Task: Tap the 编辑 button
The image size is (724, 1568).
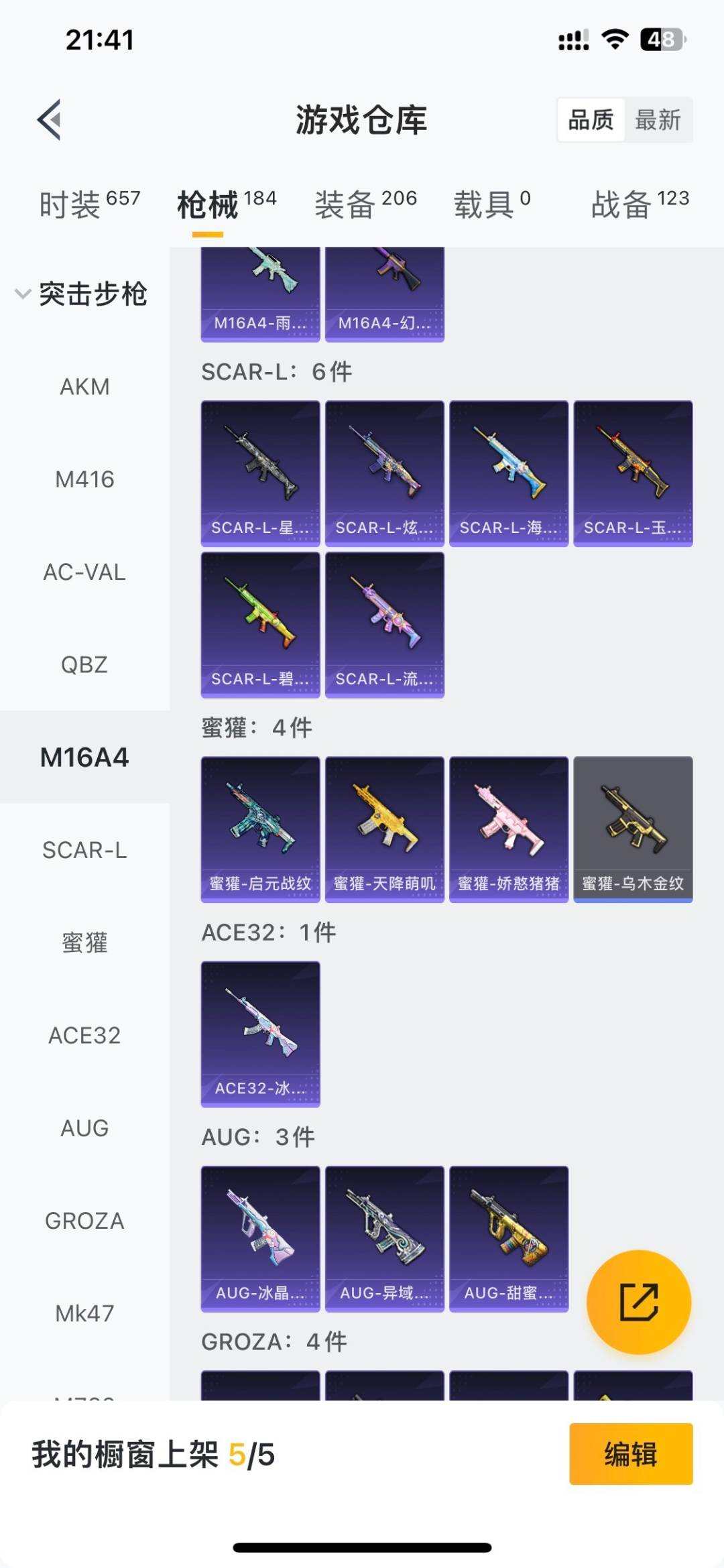Action: pos(630,1454)
